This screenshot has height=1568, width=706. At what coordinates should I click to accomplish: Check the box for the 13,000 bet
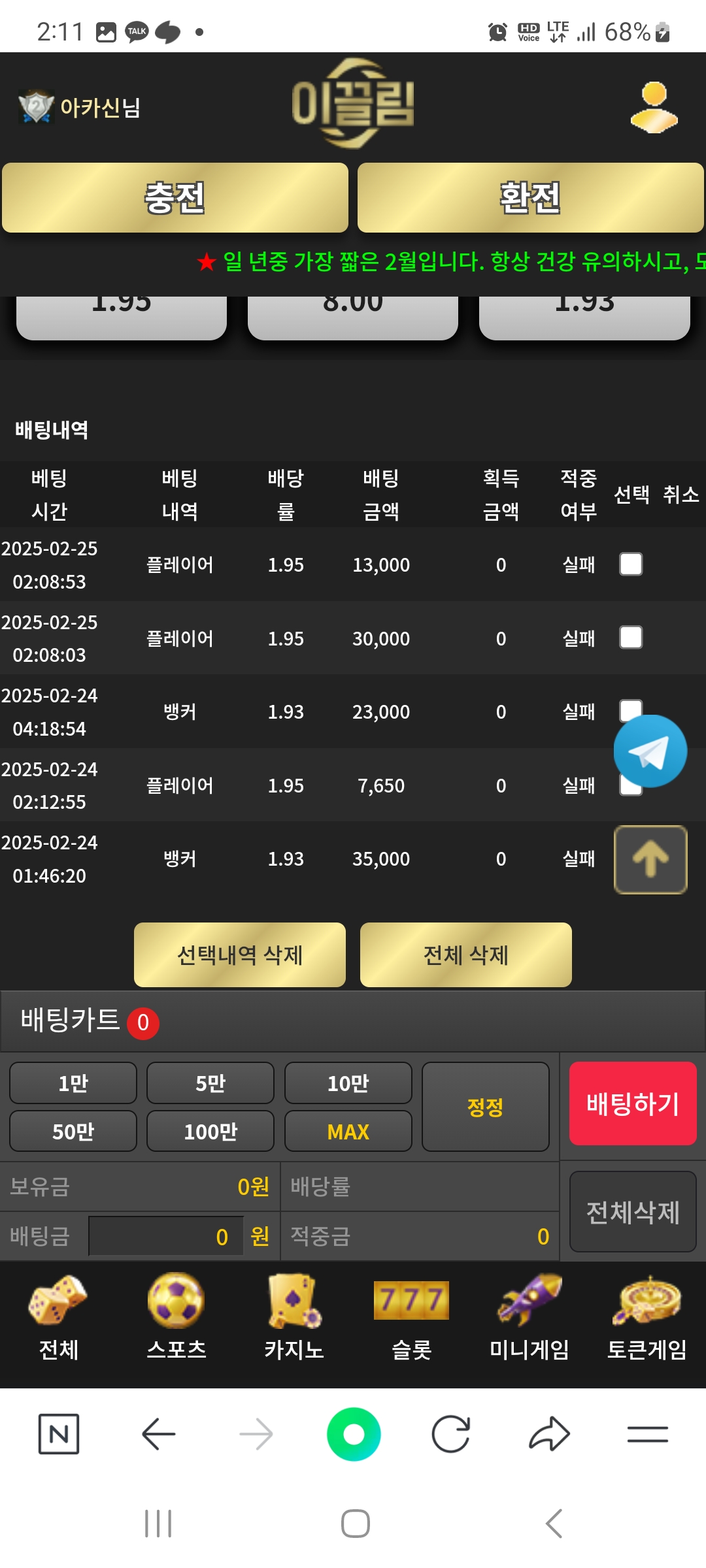click(x=631, y=564)
